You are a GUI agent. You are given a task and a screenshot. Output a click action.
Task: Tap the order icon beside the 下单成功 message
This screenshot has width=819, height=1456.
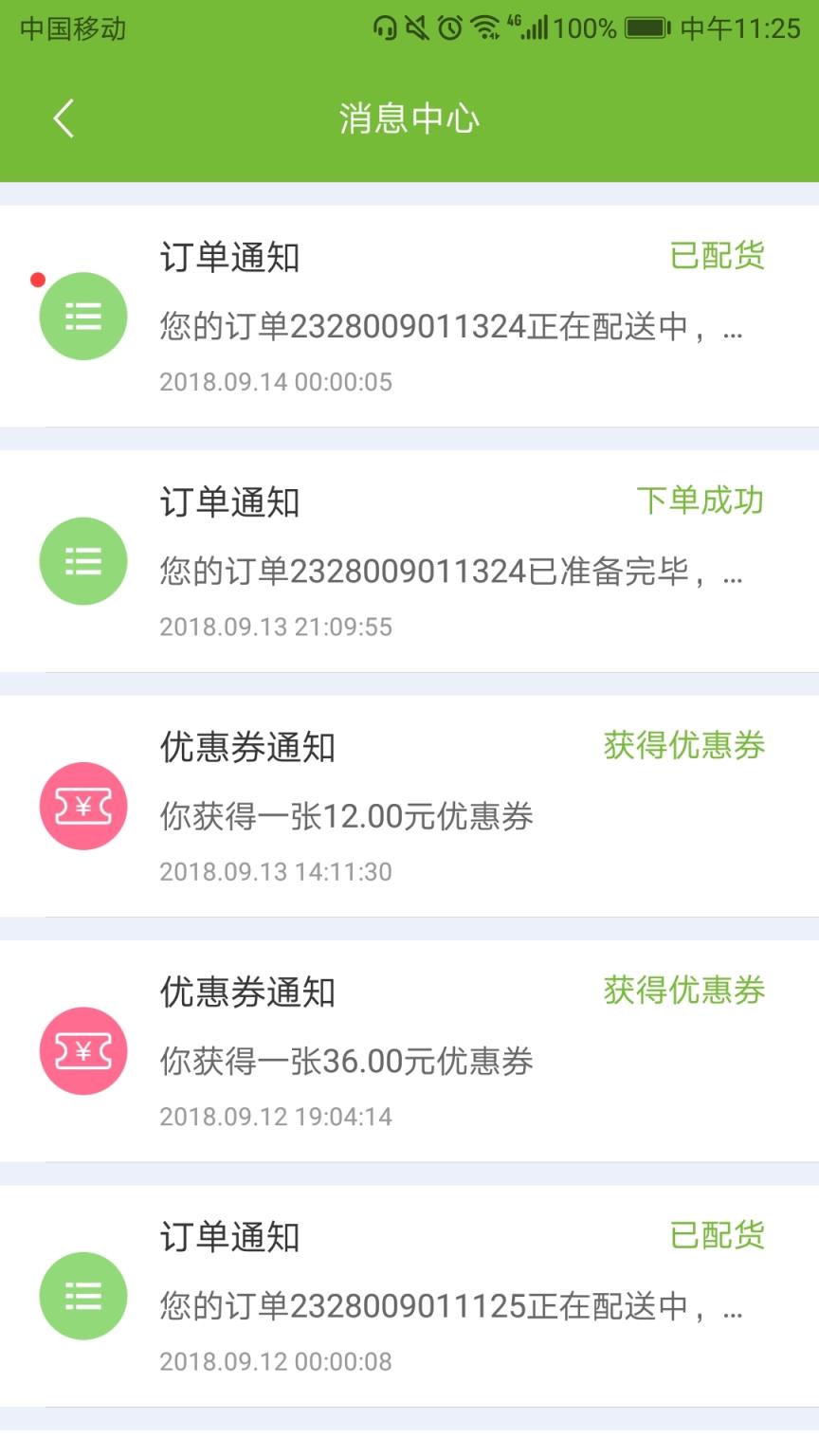(82, 560)
